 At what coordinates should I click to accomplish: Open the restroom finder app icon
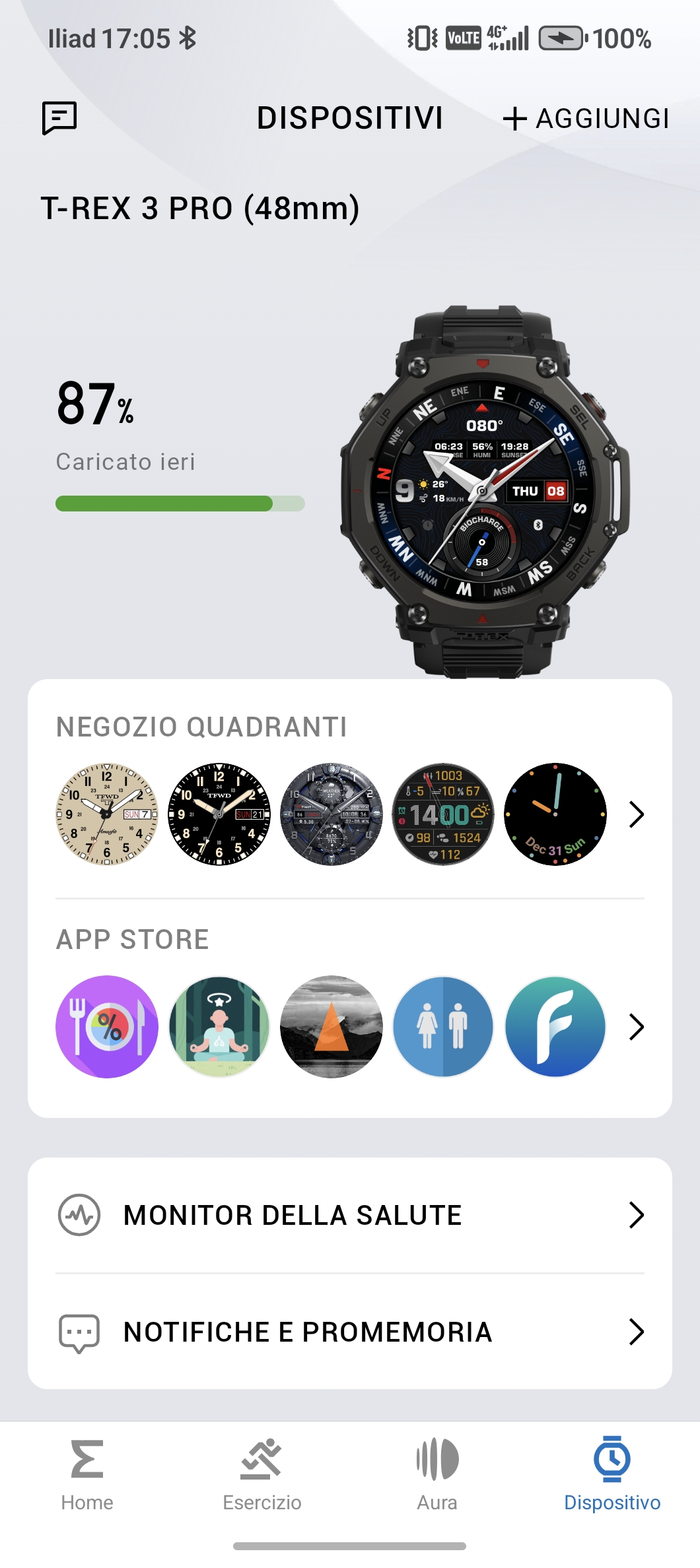point(443,1027)
